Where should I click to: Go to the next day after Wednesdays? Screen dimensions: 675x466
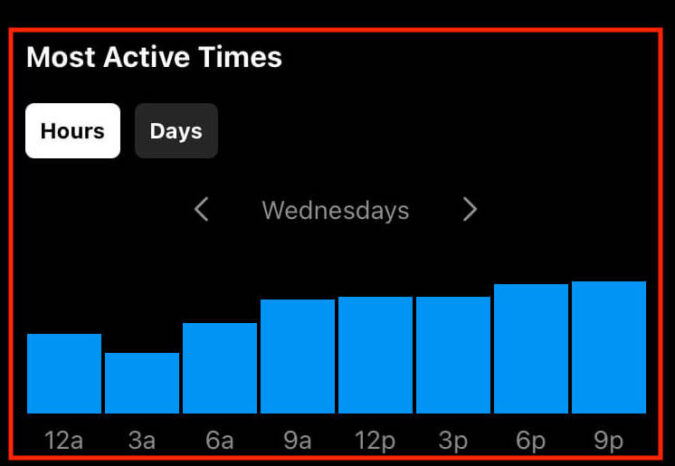click(470, 210)
